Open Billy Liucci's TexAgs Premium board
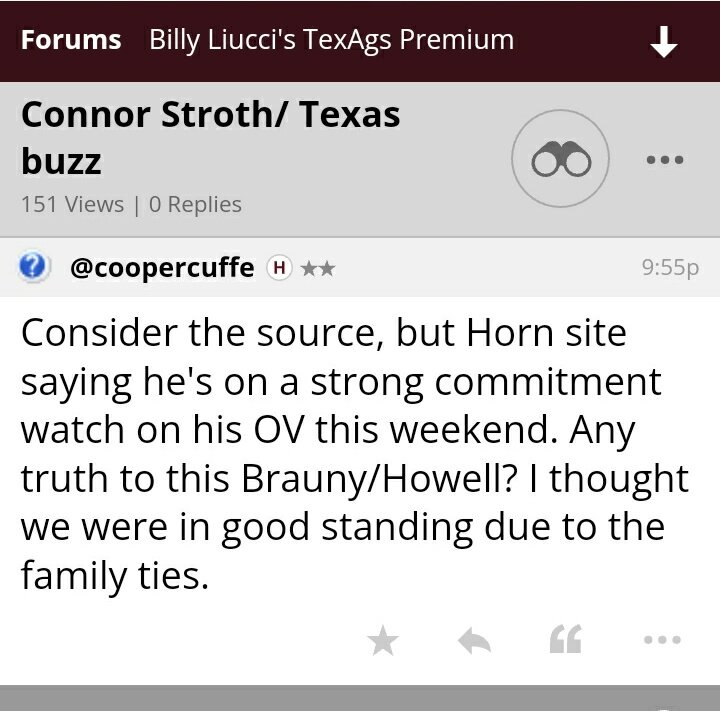Viewport: 720px width, 711px height. [x=331, y=40]
